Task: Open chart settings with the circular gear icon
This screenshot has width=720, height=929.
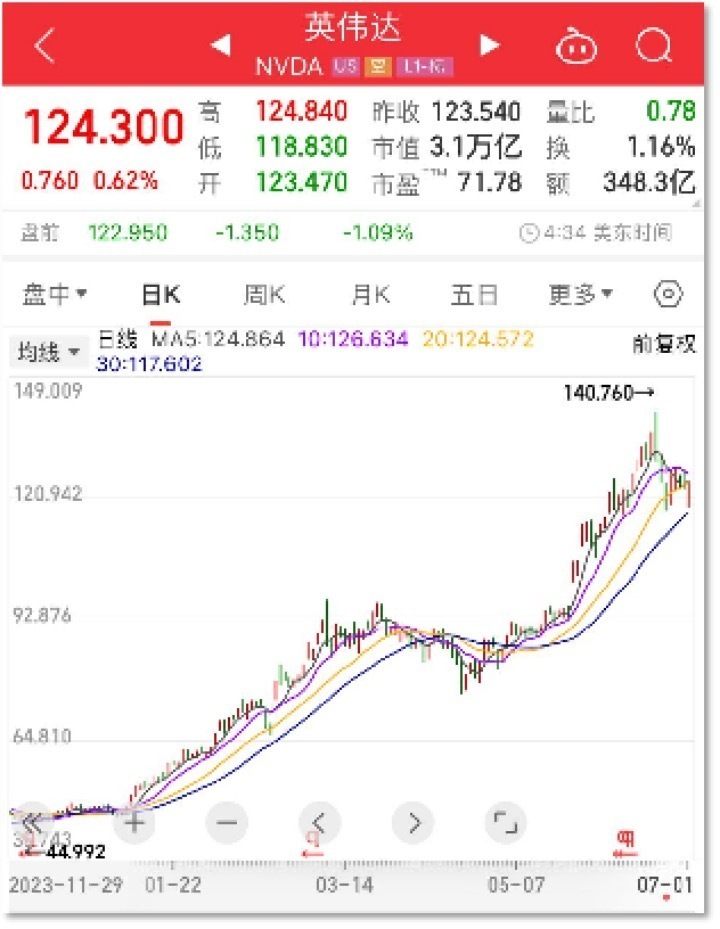Action: (666, 294)
